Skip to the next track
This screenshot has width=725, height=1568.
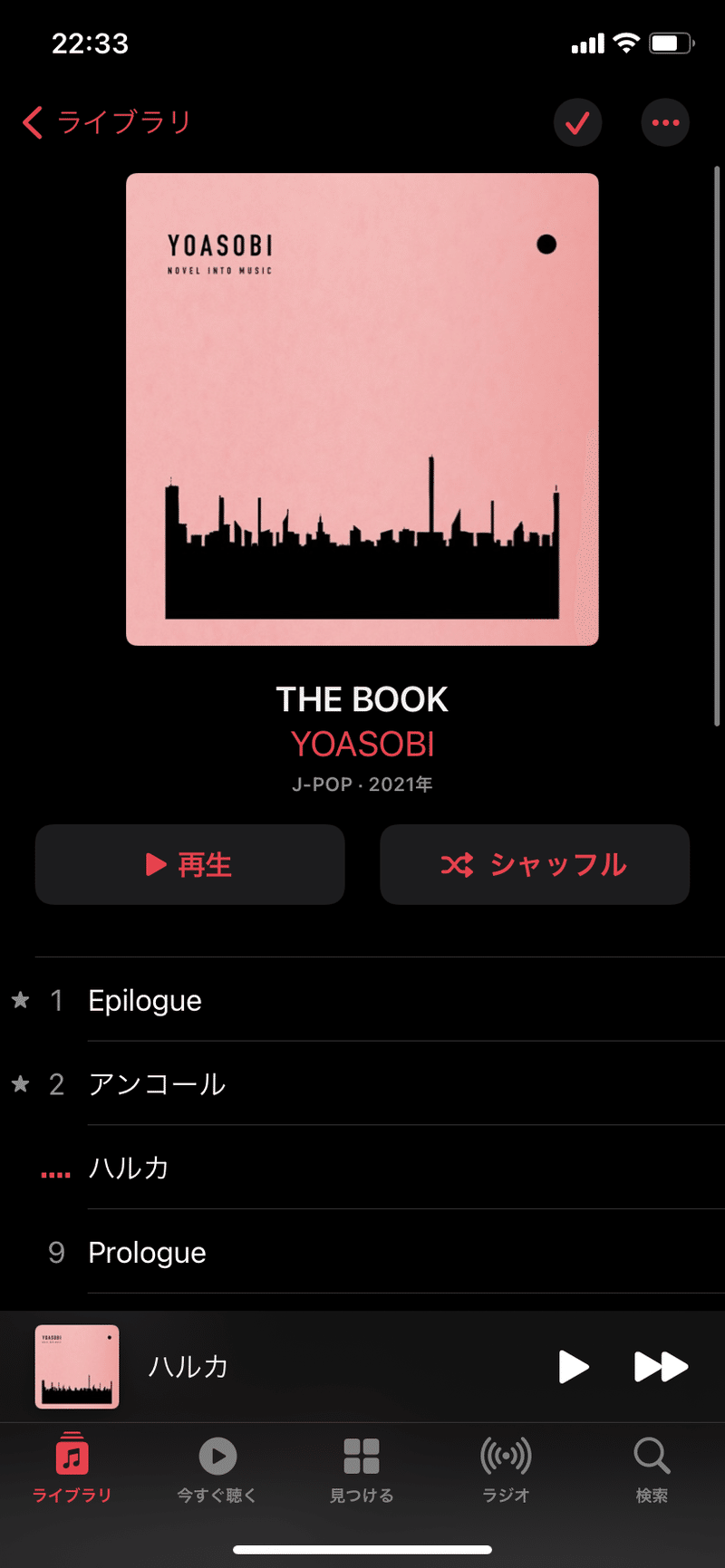tap(661, 1367)
